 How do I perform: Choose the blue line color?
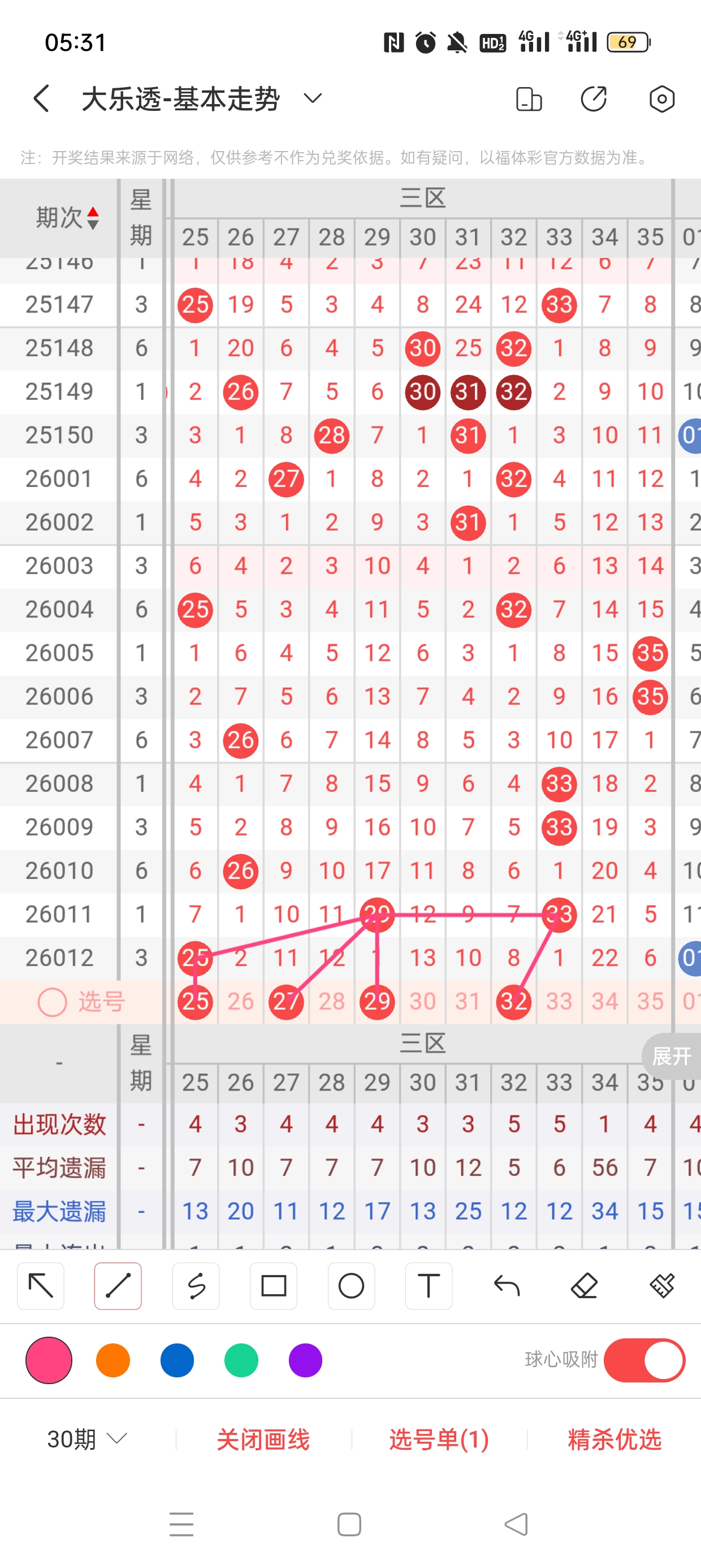177,1360
